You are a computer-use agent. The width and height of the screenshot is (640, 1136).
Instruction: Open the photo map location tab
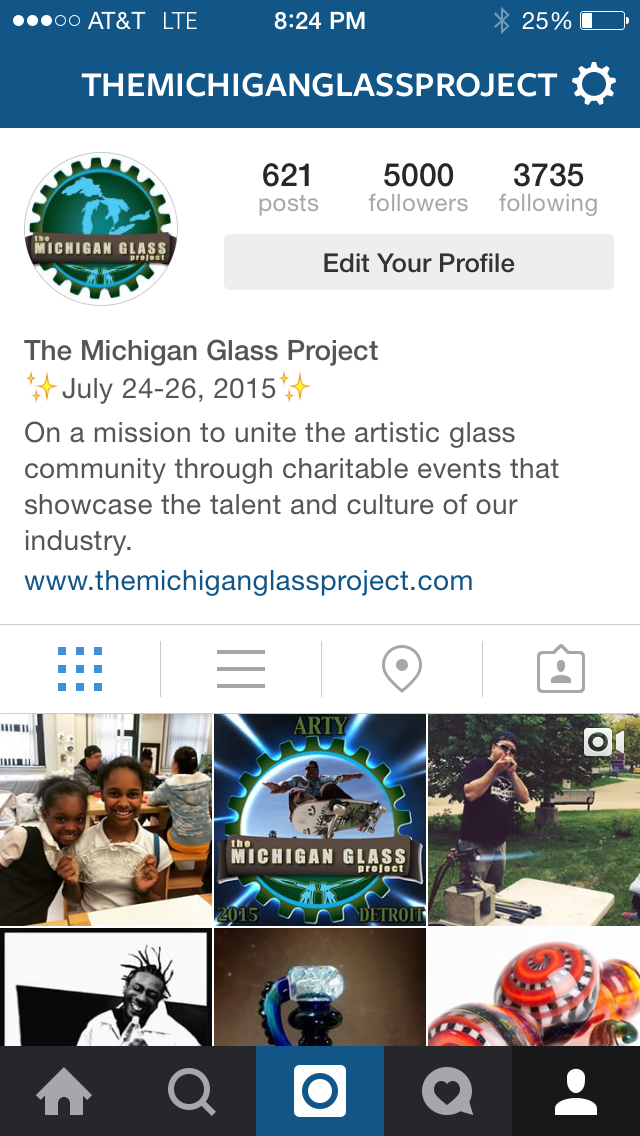pos(402,669)
